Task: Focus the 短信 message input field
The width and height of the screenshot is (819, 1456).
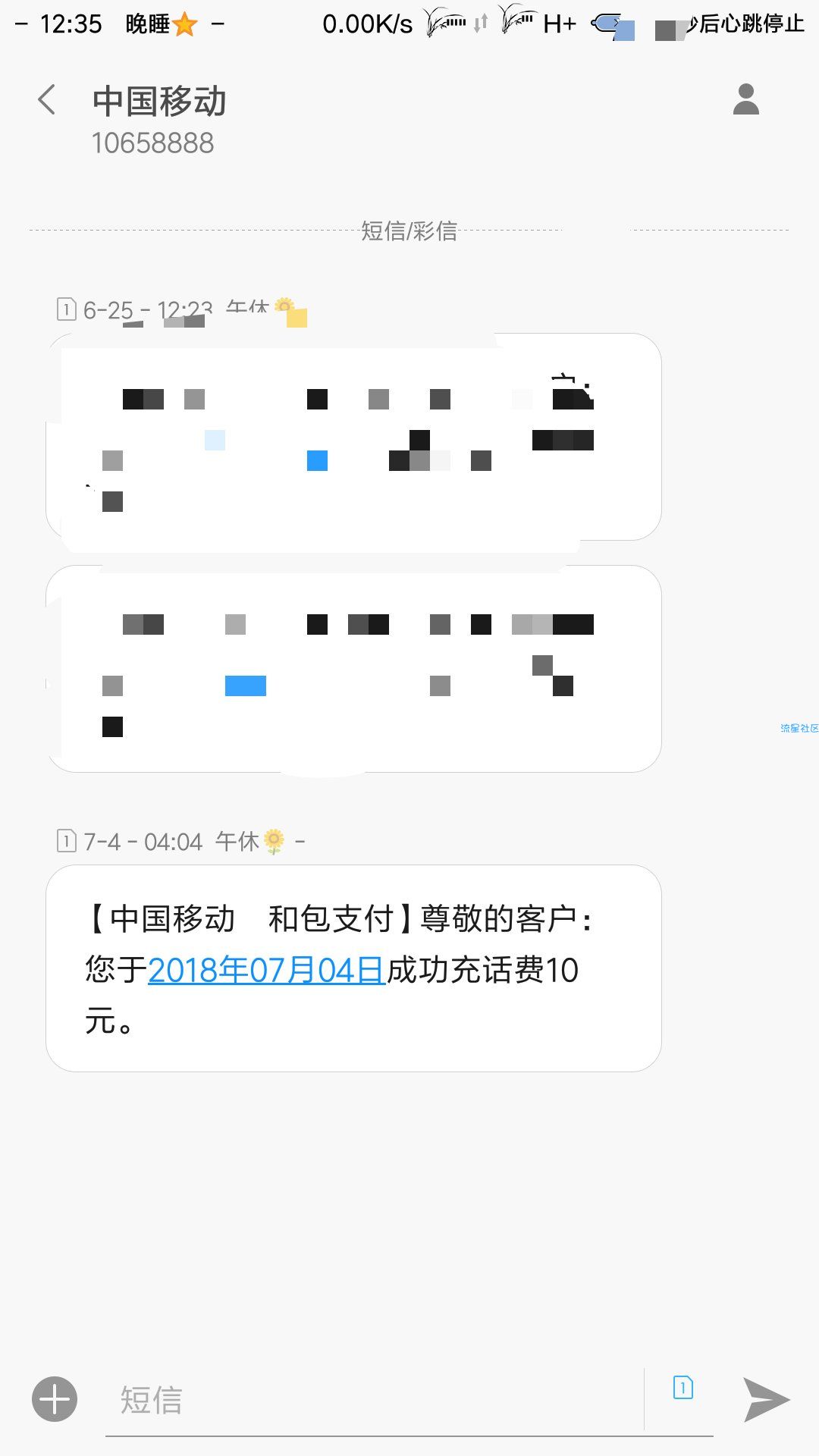Action: coord(372,1400)
